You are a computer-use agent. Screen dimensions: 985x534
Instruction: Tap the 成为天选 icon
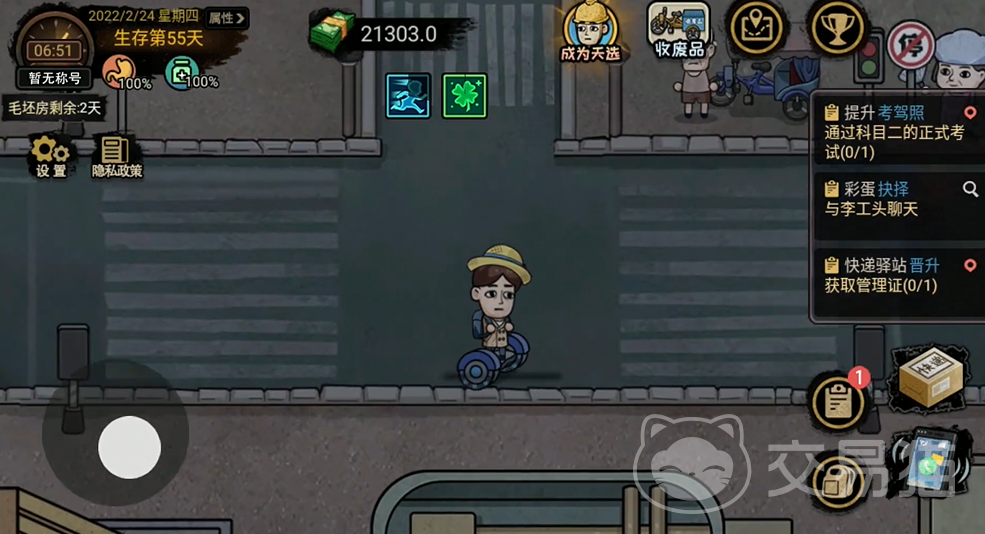[x=590, y=30]
